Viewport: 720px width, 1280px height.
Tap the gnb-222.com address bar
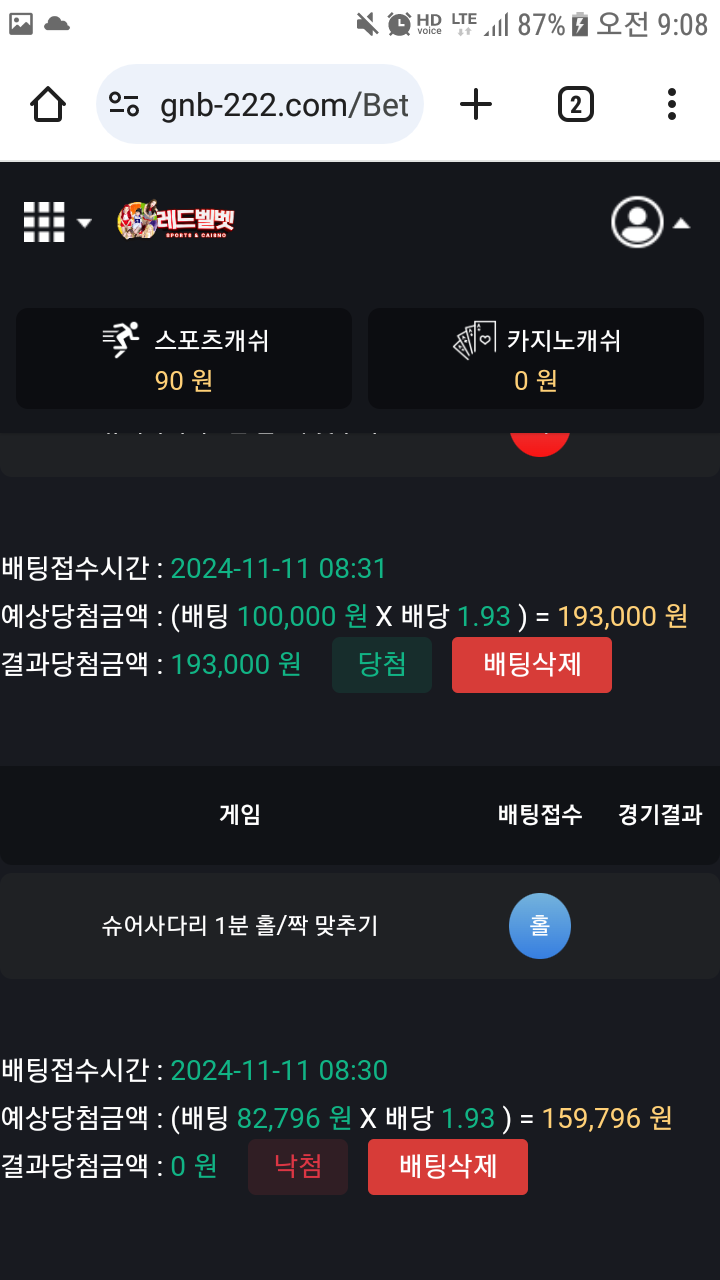[x=260, y=104]
